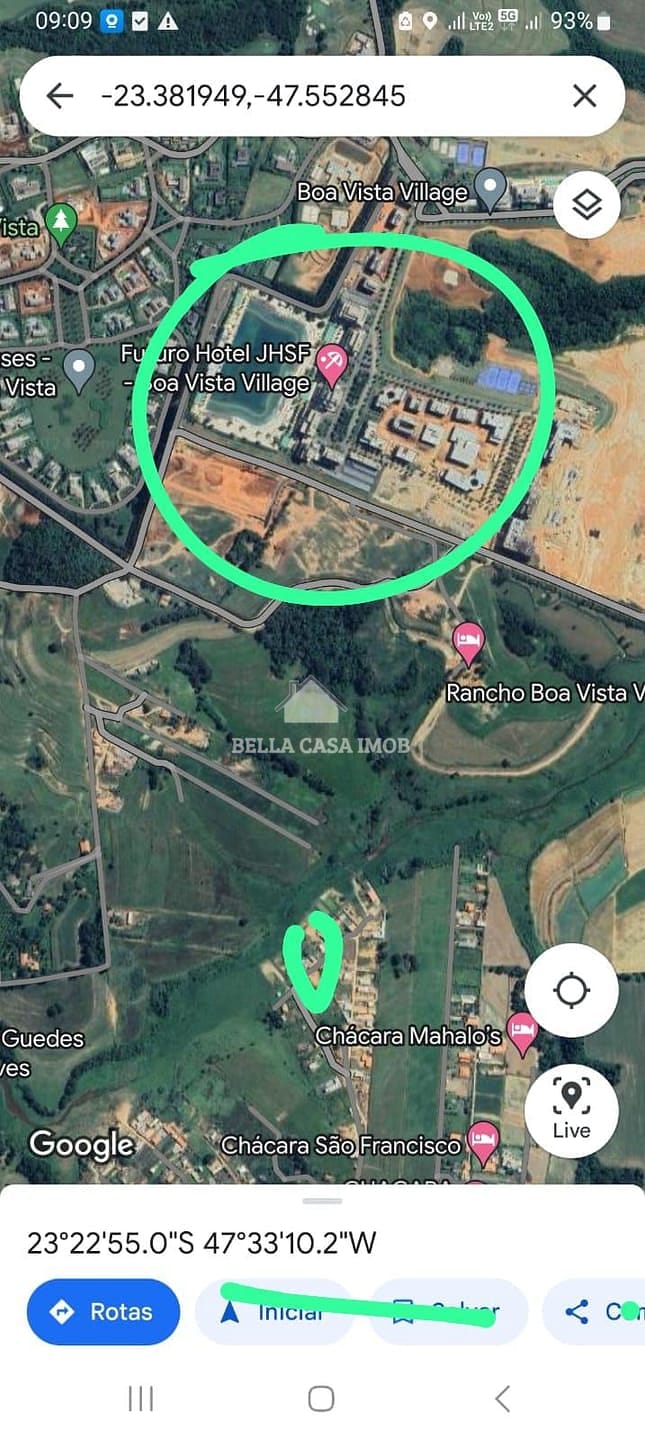
Task: Center map on my current location
Action: (x=571, y=991)
